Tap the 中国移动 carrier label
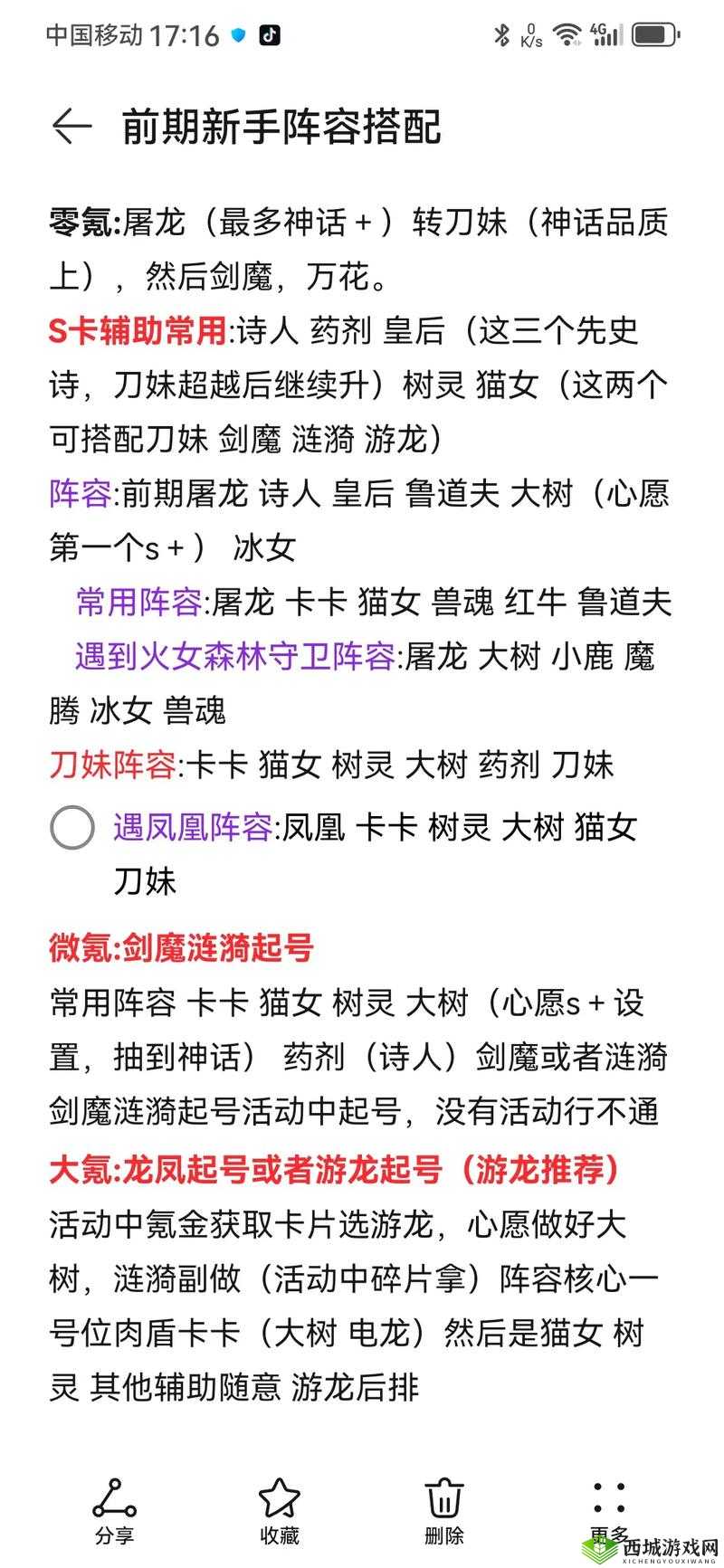Image resolution: width=724 pixels, height=1568 pixels. point(94,33)
